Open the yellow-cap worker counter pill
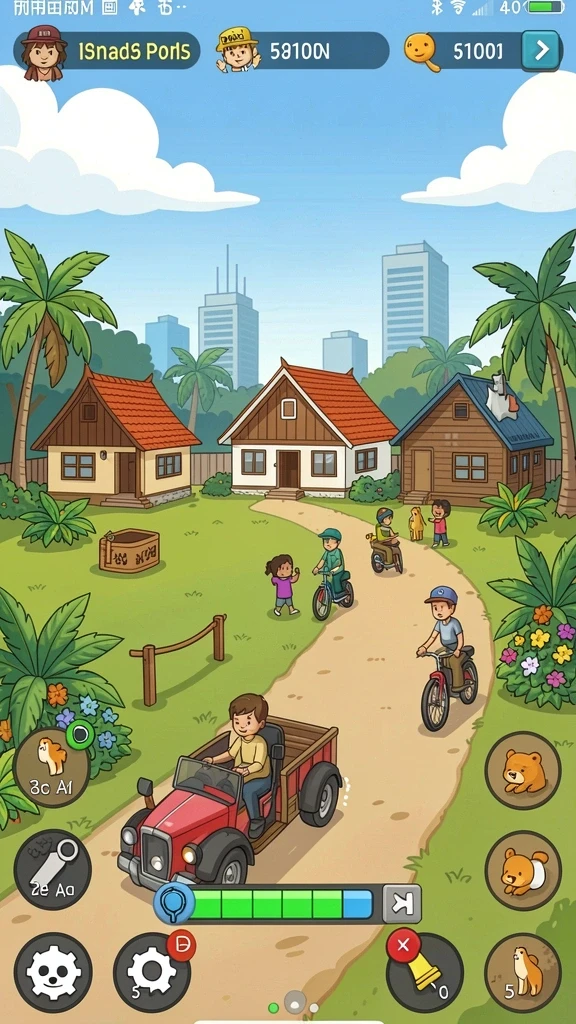576x1024 pixels. (x=302, y=50)
